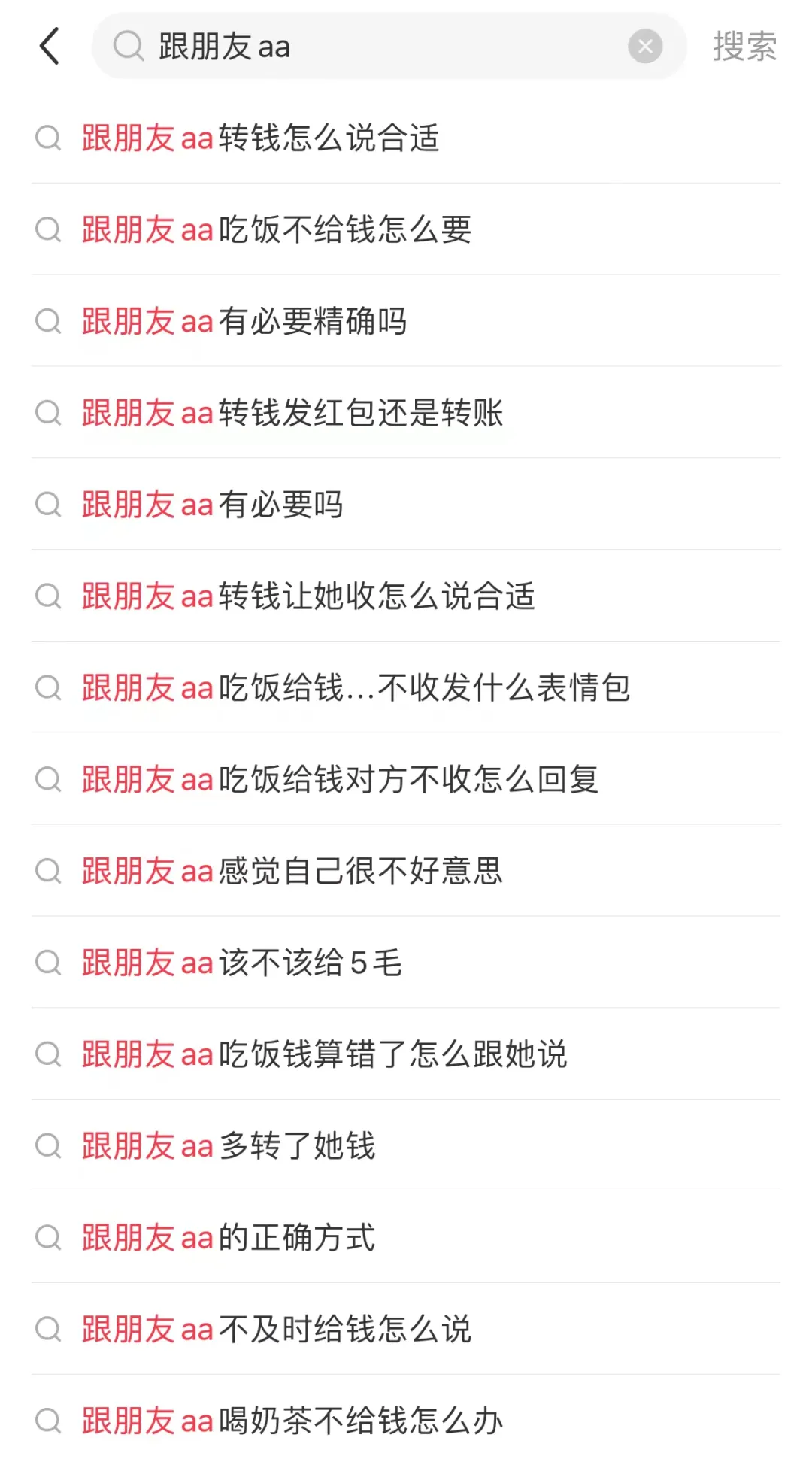This screenshot has width=812, height=1462.
Task: Clear the search text with the X button
Action: click(645, 47)
